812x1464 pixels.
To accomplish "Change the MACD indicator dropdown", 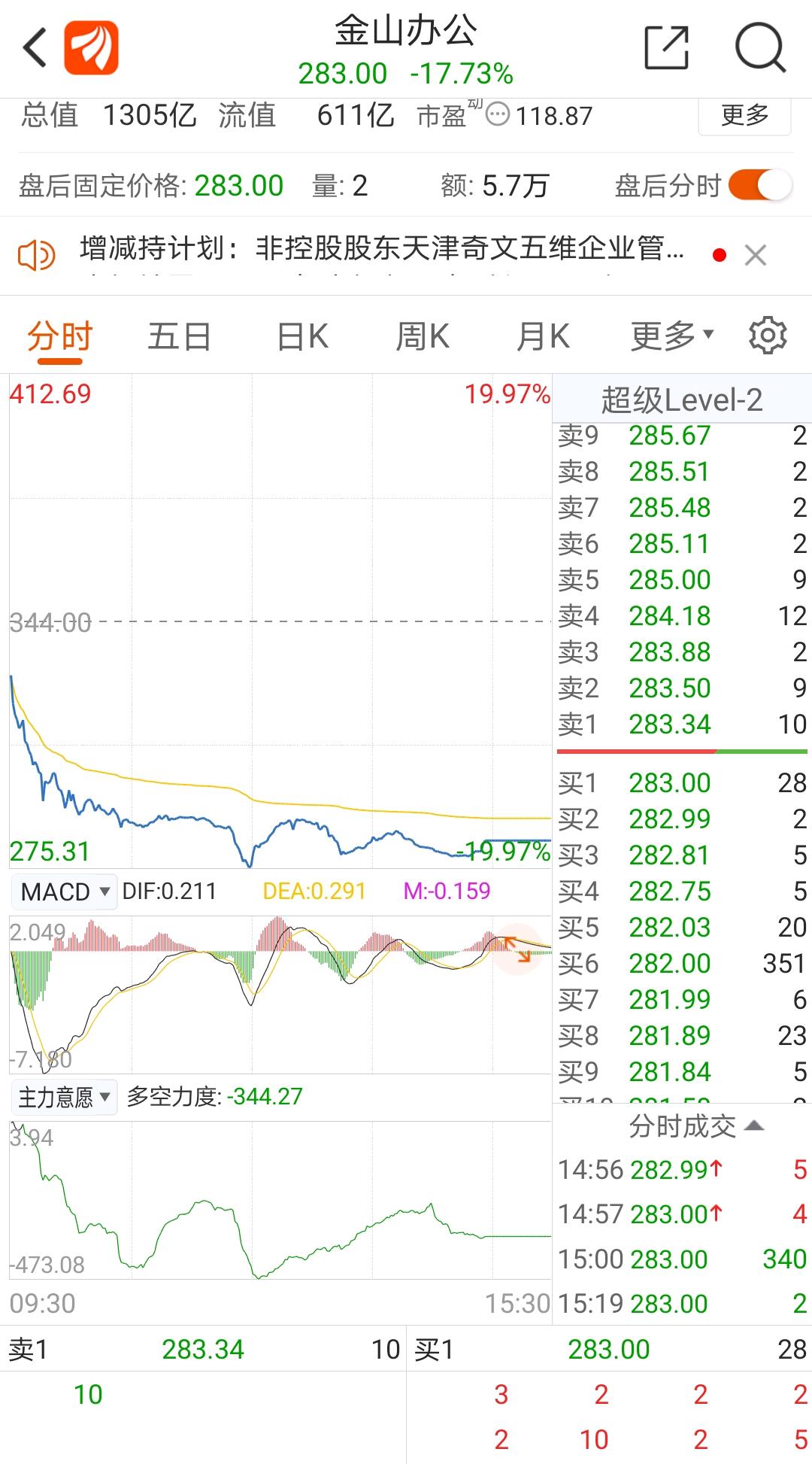I will pyautogui.click(x=65, y=891).
